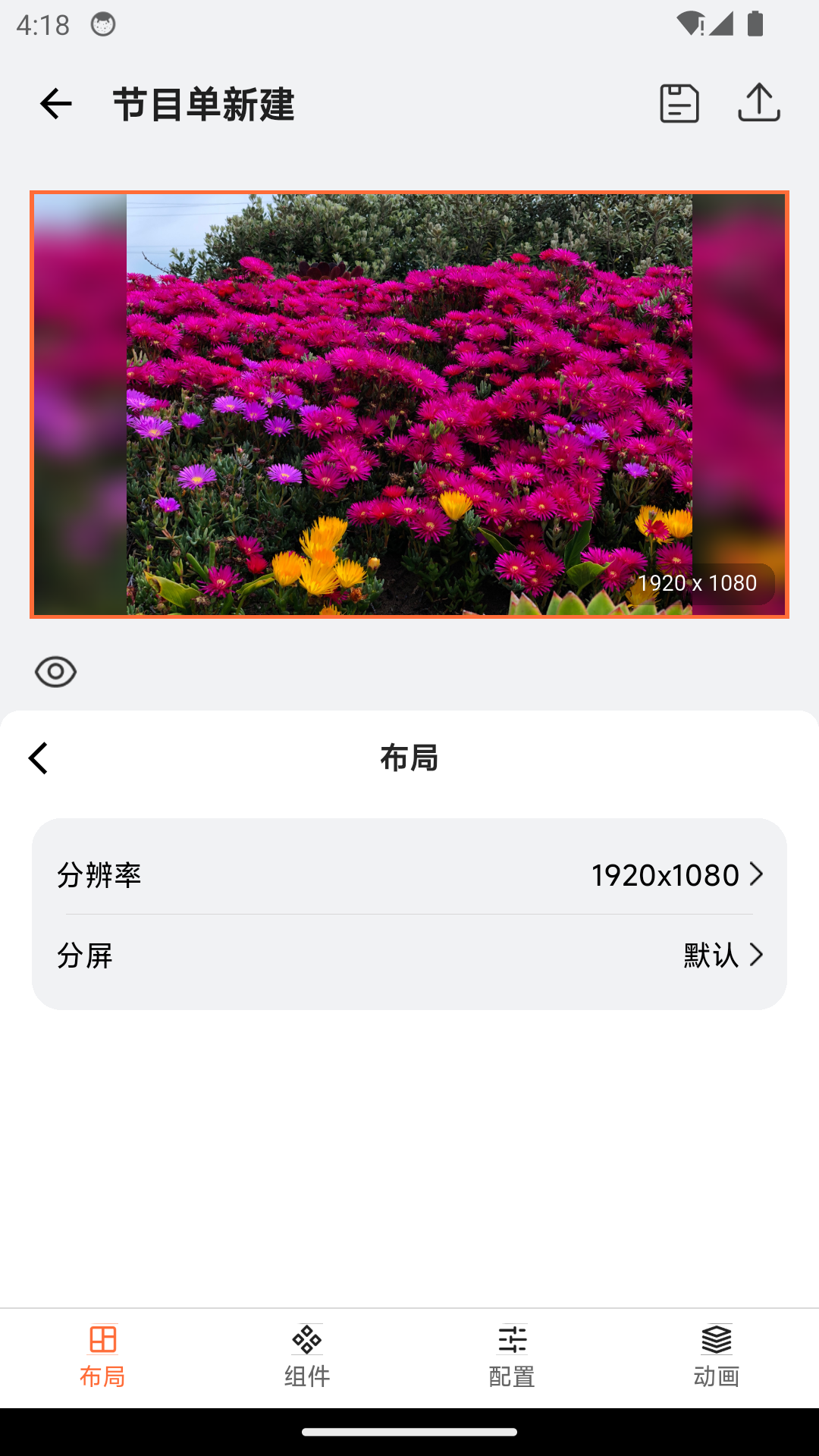Screen dimensions: 819x1456
Task: Collapse the 布局 panel with left chevron
Action: click(37, 758)
